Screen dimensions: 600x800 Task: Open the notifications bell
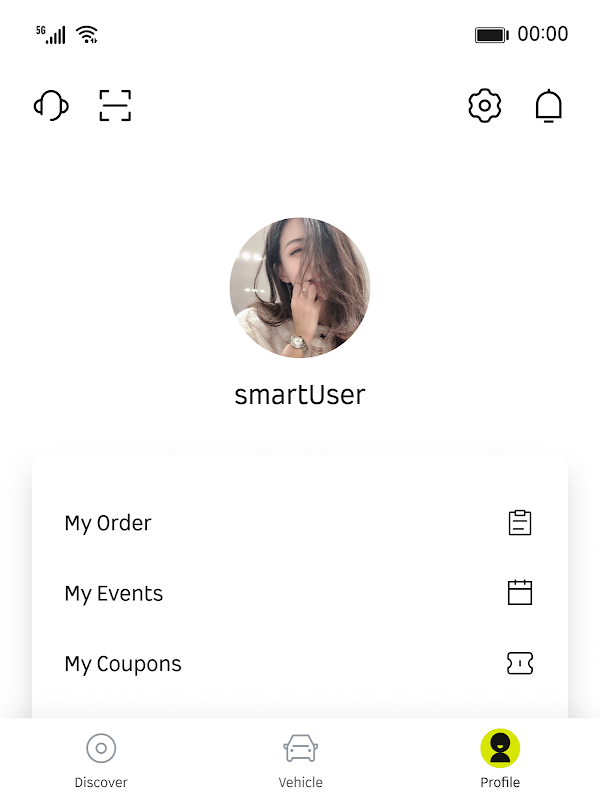pos(548,105)
